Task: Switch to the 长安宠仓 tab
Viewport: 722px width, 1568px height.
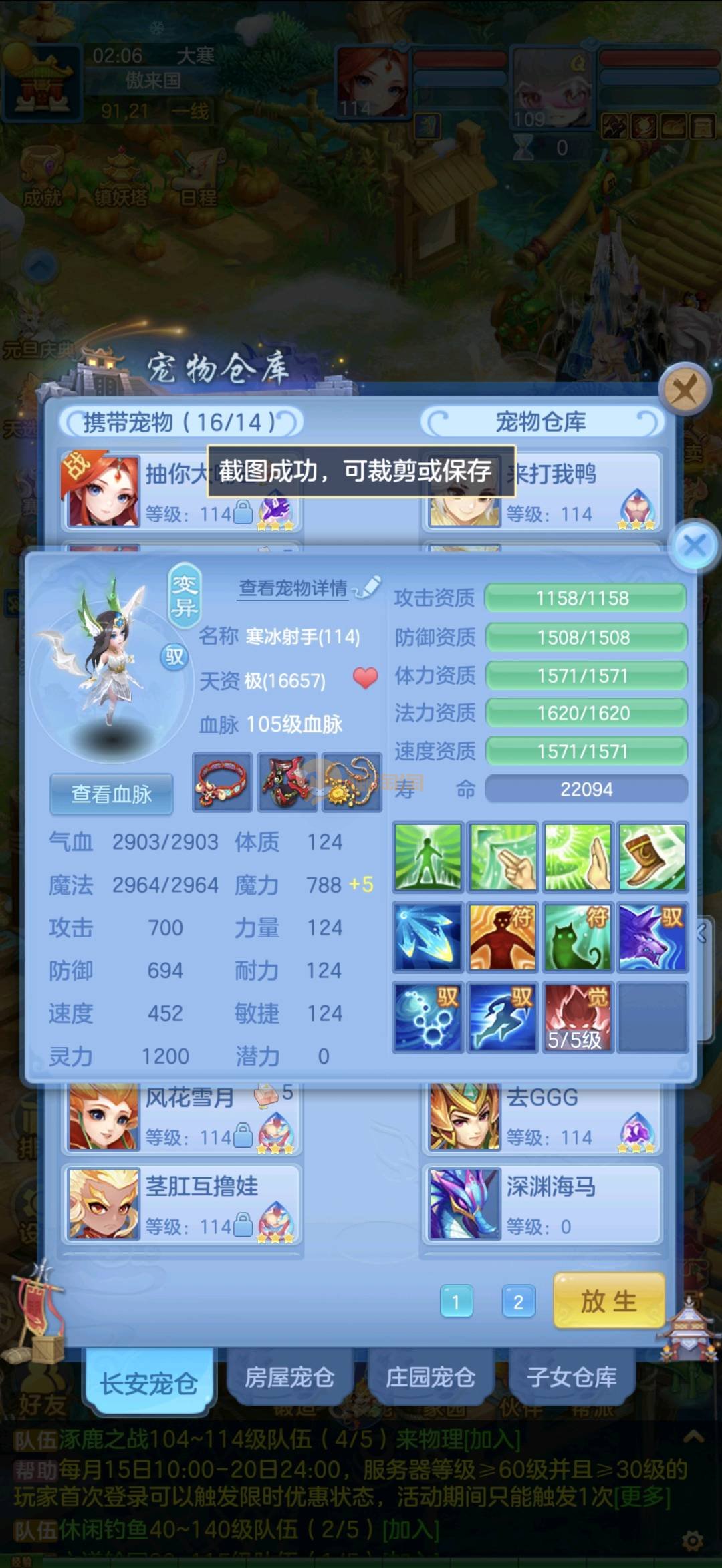Action: click(148, 1382)
